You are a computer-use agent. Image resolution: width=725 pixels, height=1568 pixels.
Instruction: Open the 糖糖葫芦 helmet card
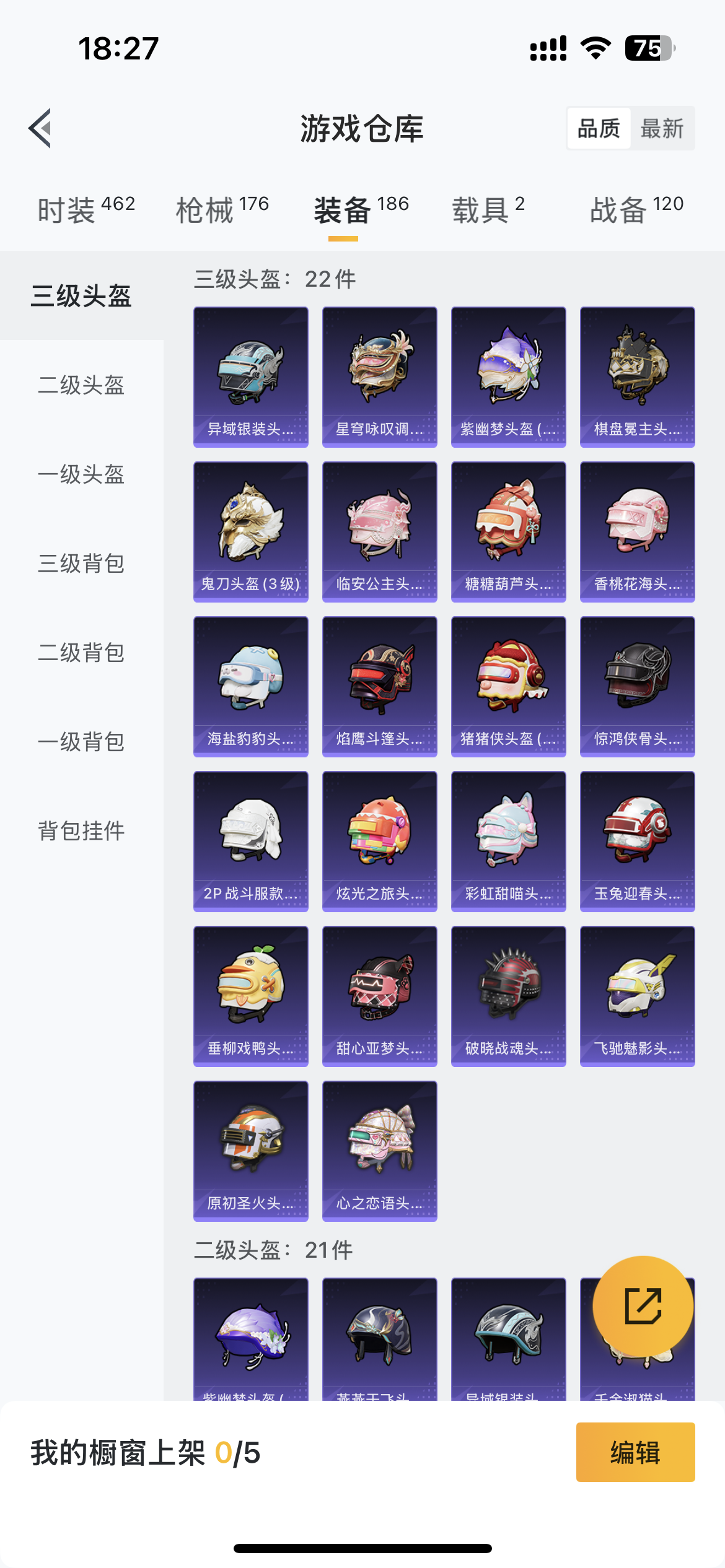(509, 532)
